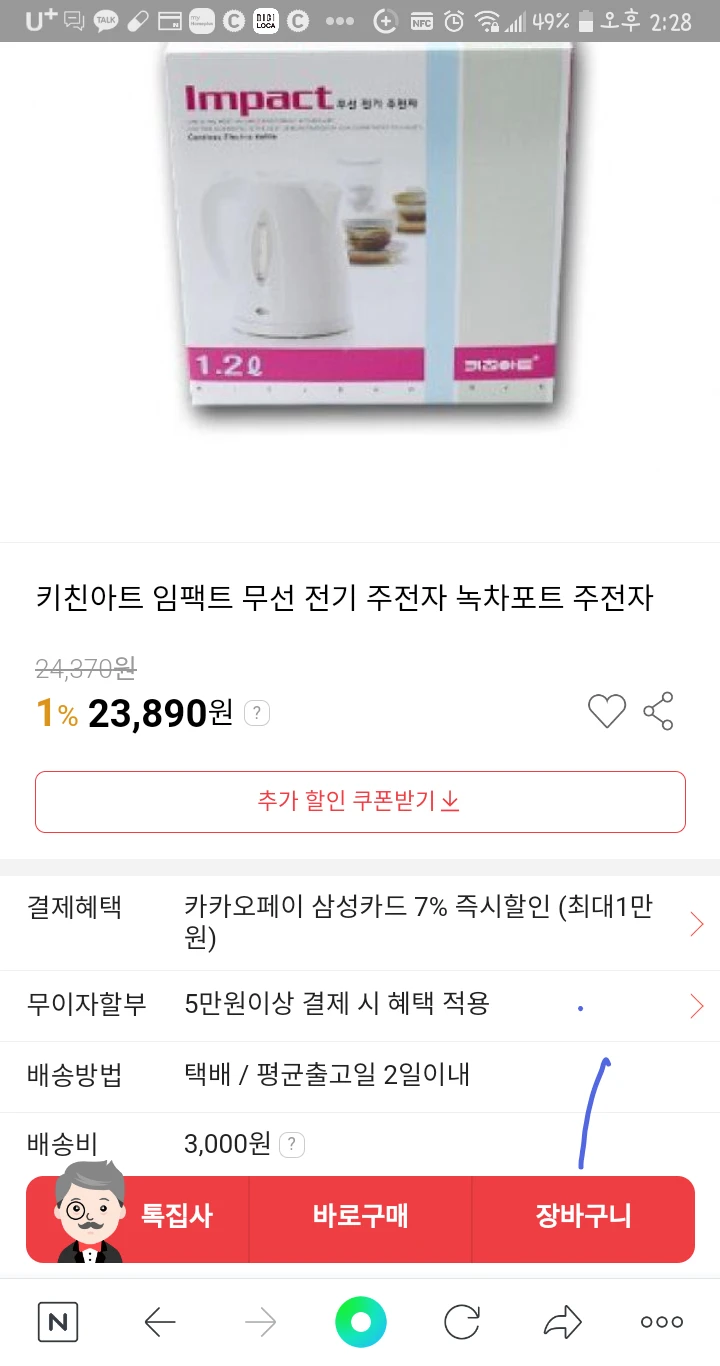Open price info question mark
The width and height of the screenshot is (720, 1366).
(x=257, y=713)
